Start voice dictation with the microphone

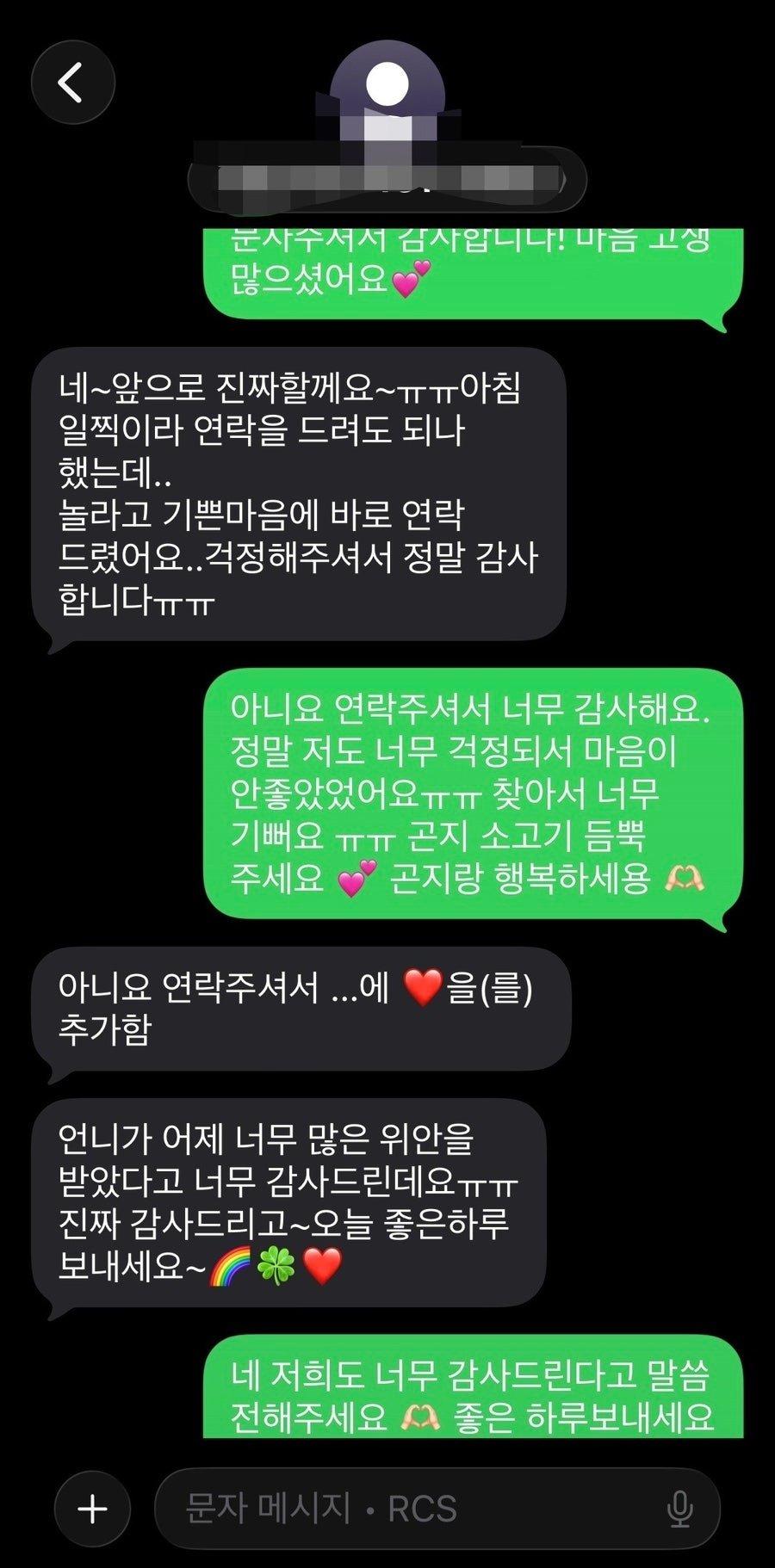[x=679, y=1509]
